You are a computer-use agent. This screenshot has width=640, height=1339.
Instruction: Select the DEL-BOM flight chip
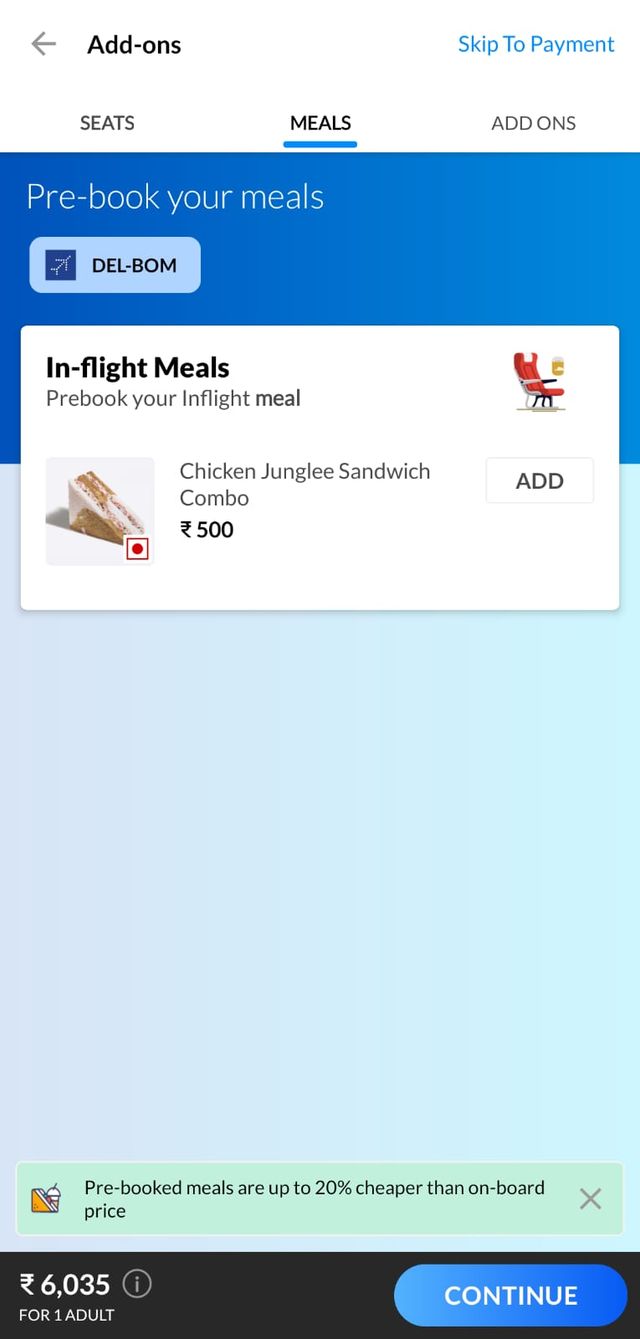[115, 265]
